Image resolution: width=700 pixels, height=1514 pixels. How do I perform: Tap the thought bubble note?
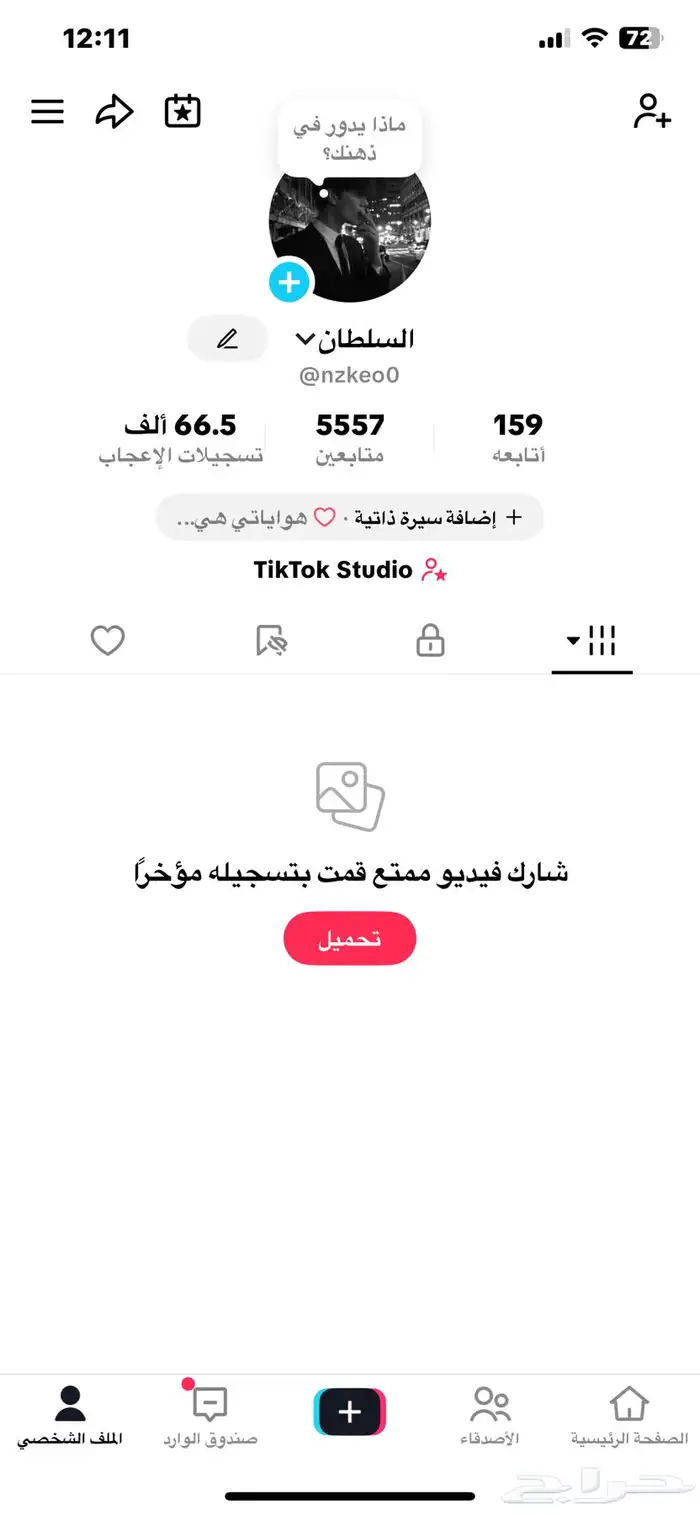(x=349, y=140)
